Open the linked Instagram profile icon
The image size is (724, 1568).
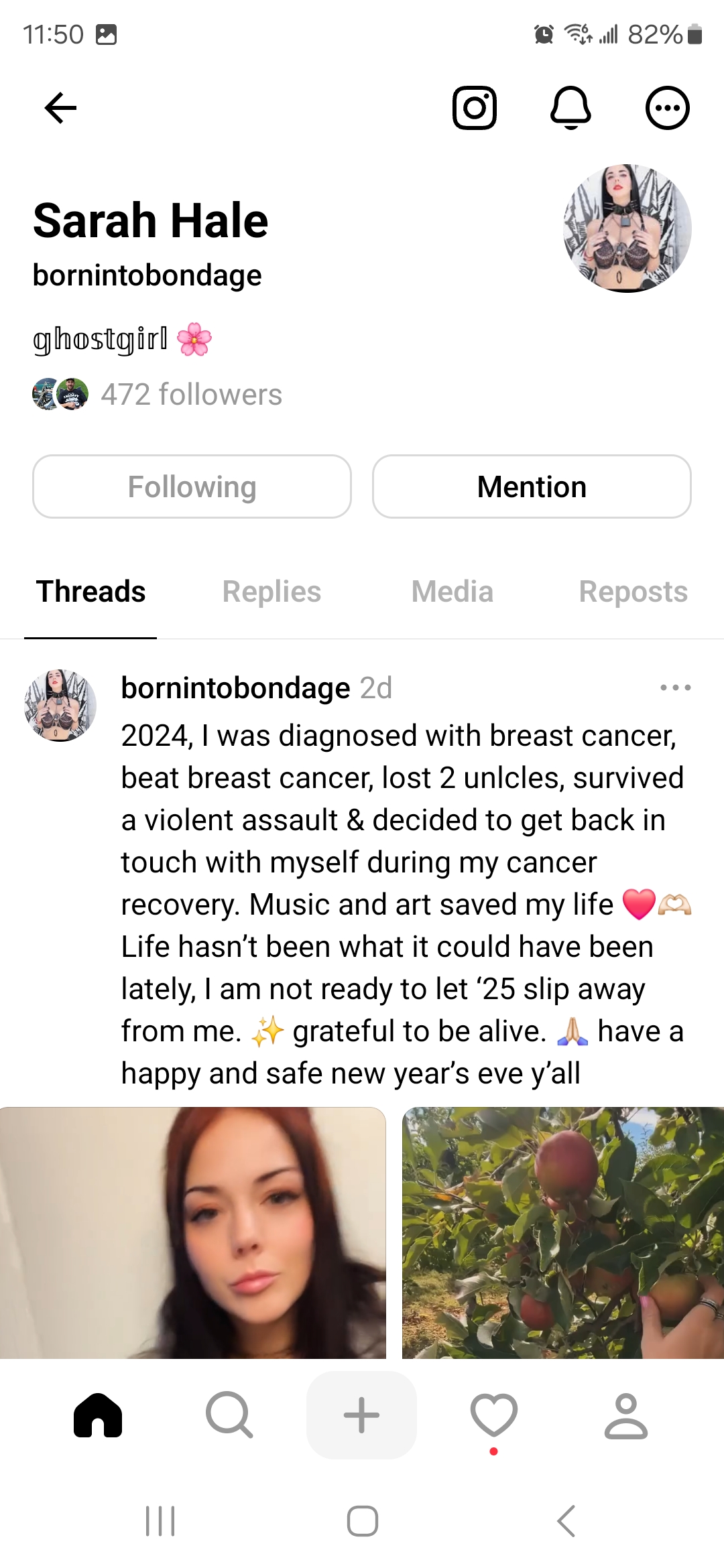475,108
